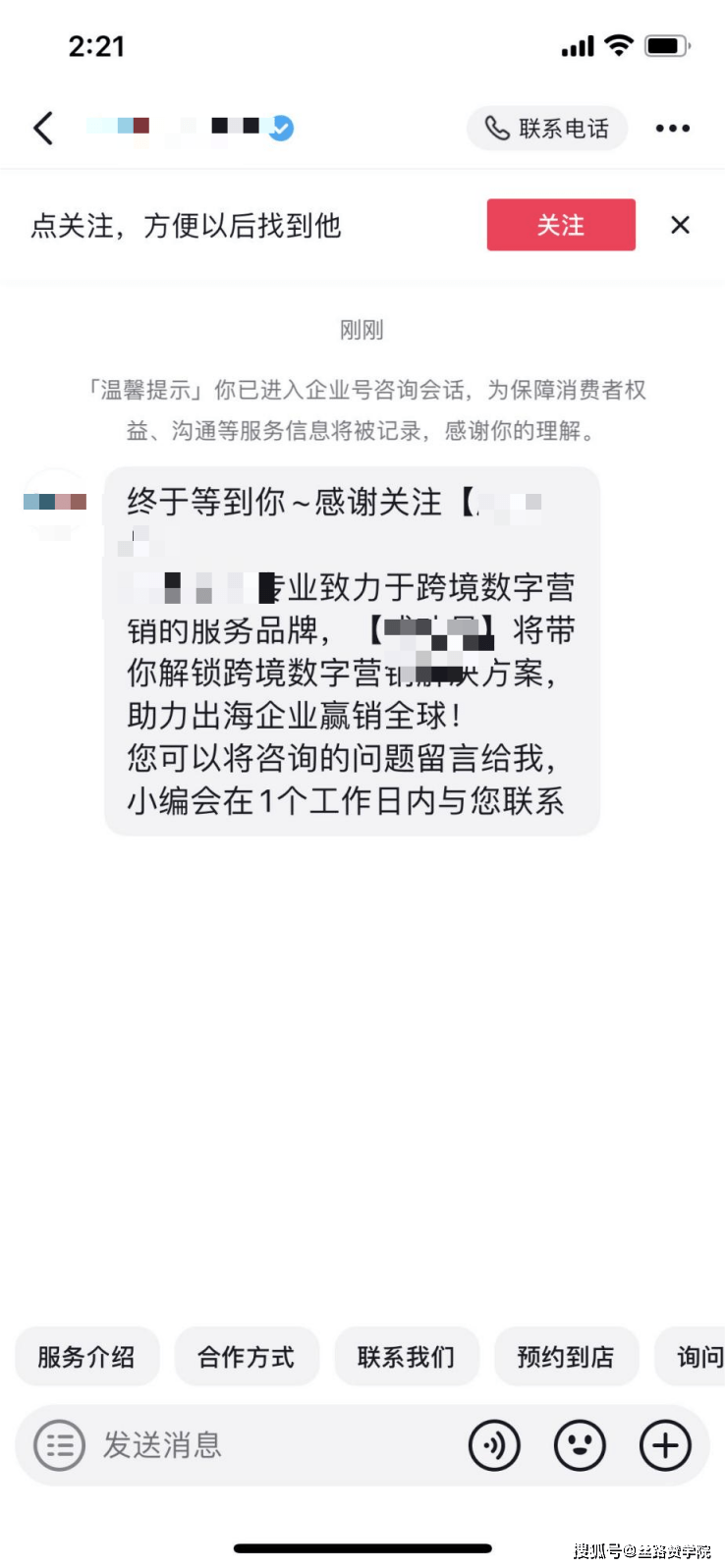Tap the battery indicator in status bar
The image size is (725, 1568).
(x=665, y=45)
